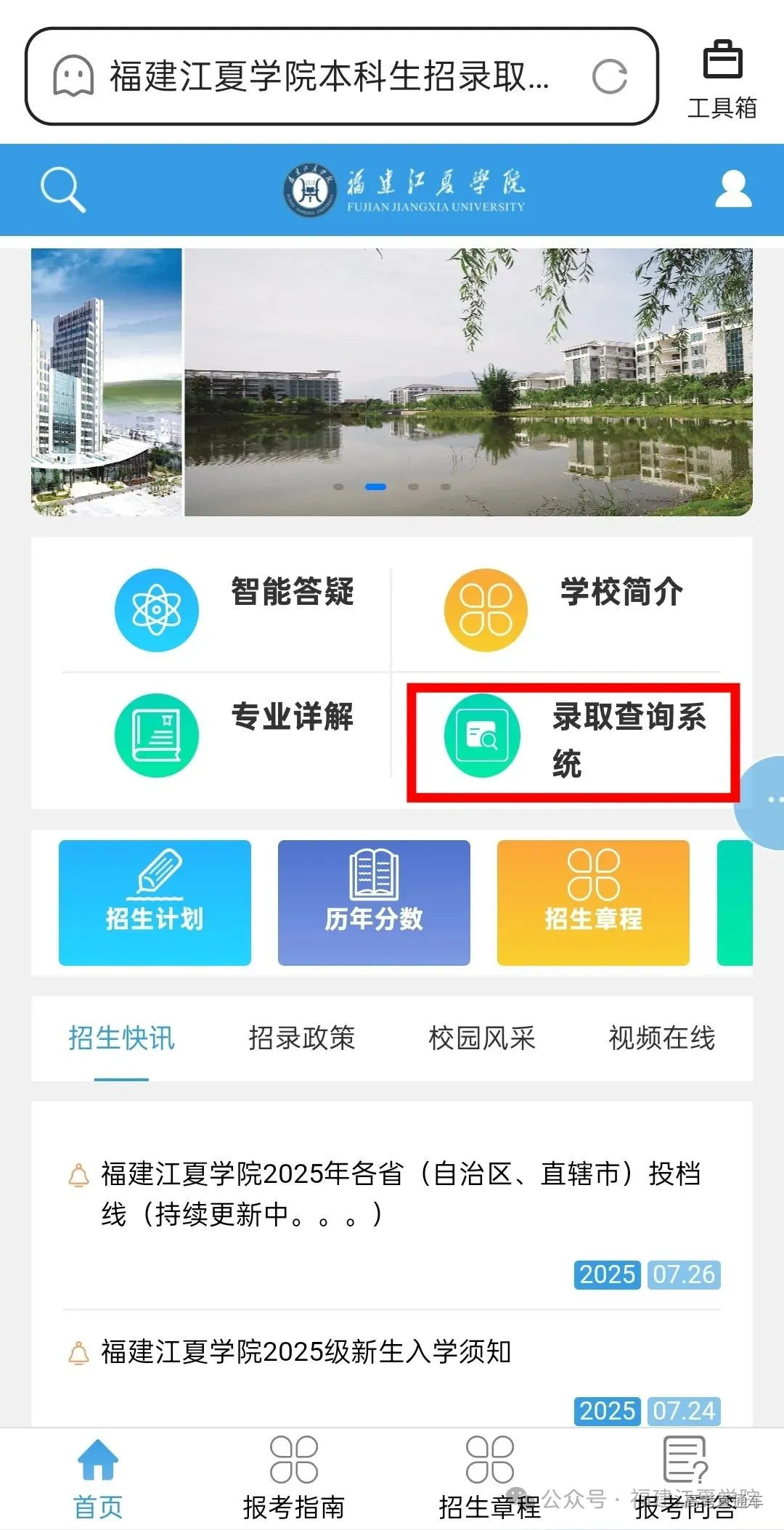Tap the collapsed floating side button

click(767, 799)
